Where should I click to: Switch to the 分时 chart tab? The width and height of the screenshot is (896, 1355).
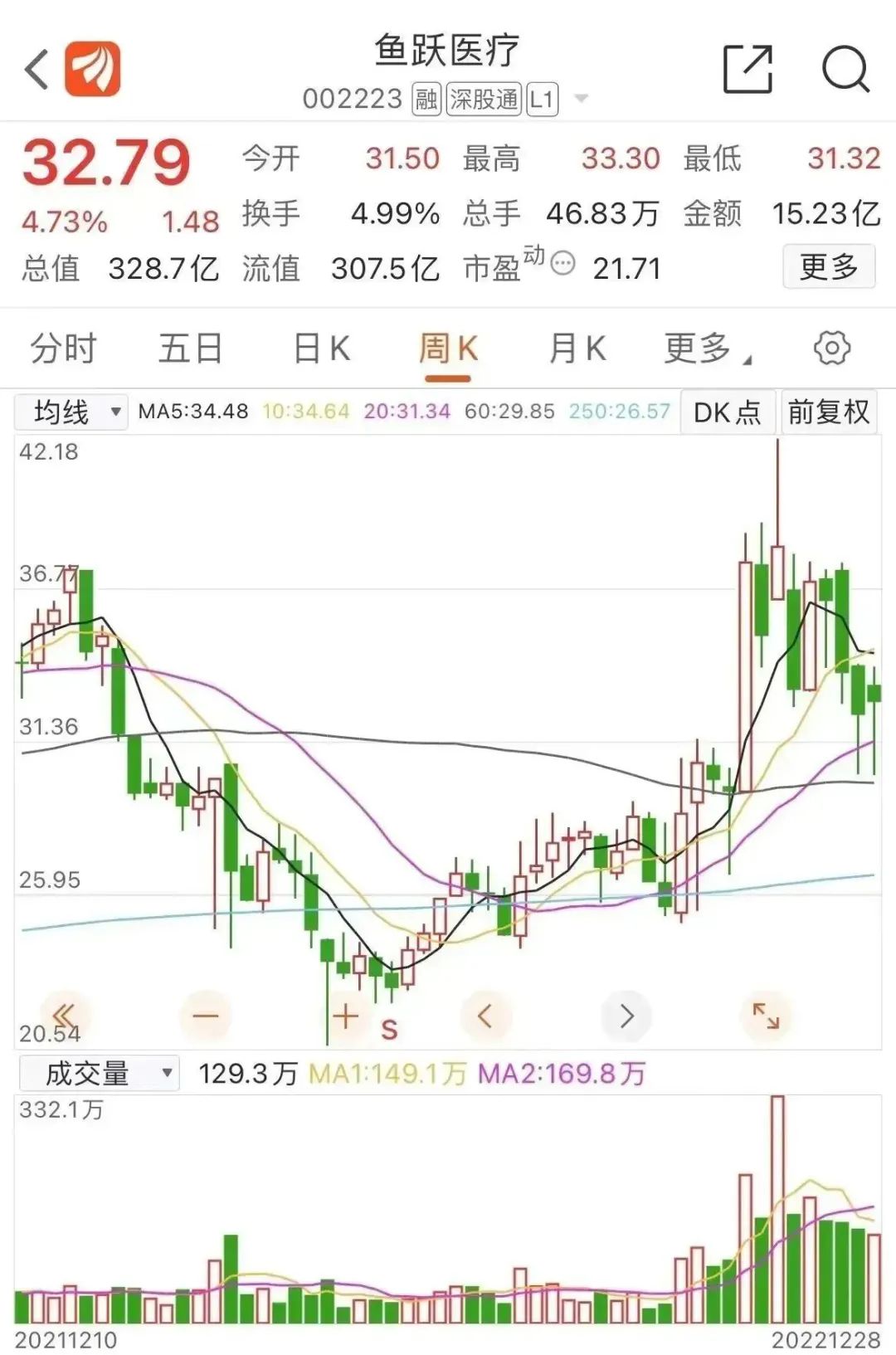point(64,348)
